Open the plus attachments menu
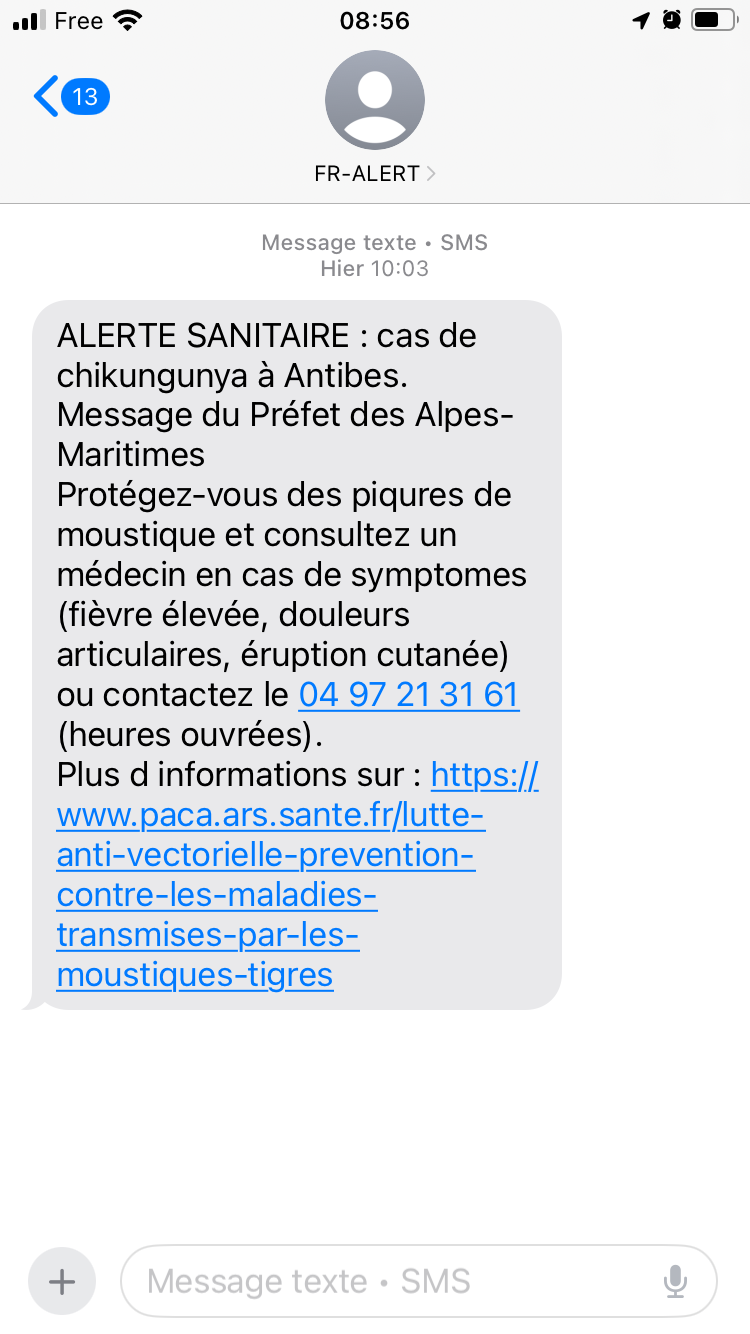Image resolution: width=750 pixels, height=1334 pixels. point(62,1281)
